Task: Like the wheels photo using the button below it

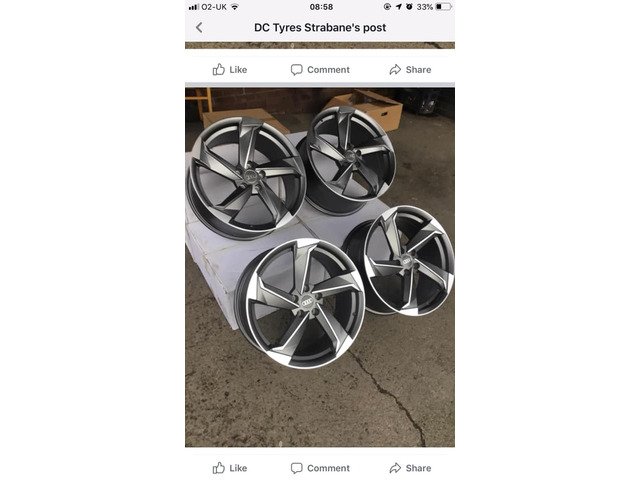Action: click(230, 468)
